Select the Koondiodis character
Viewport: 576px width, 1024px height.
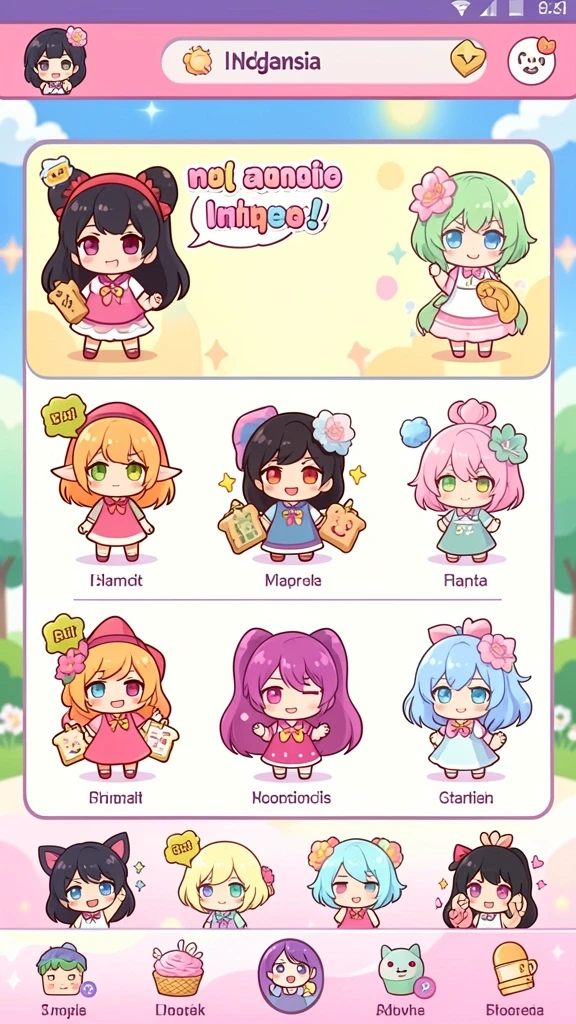[291, 711]
